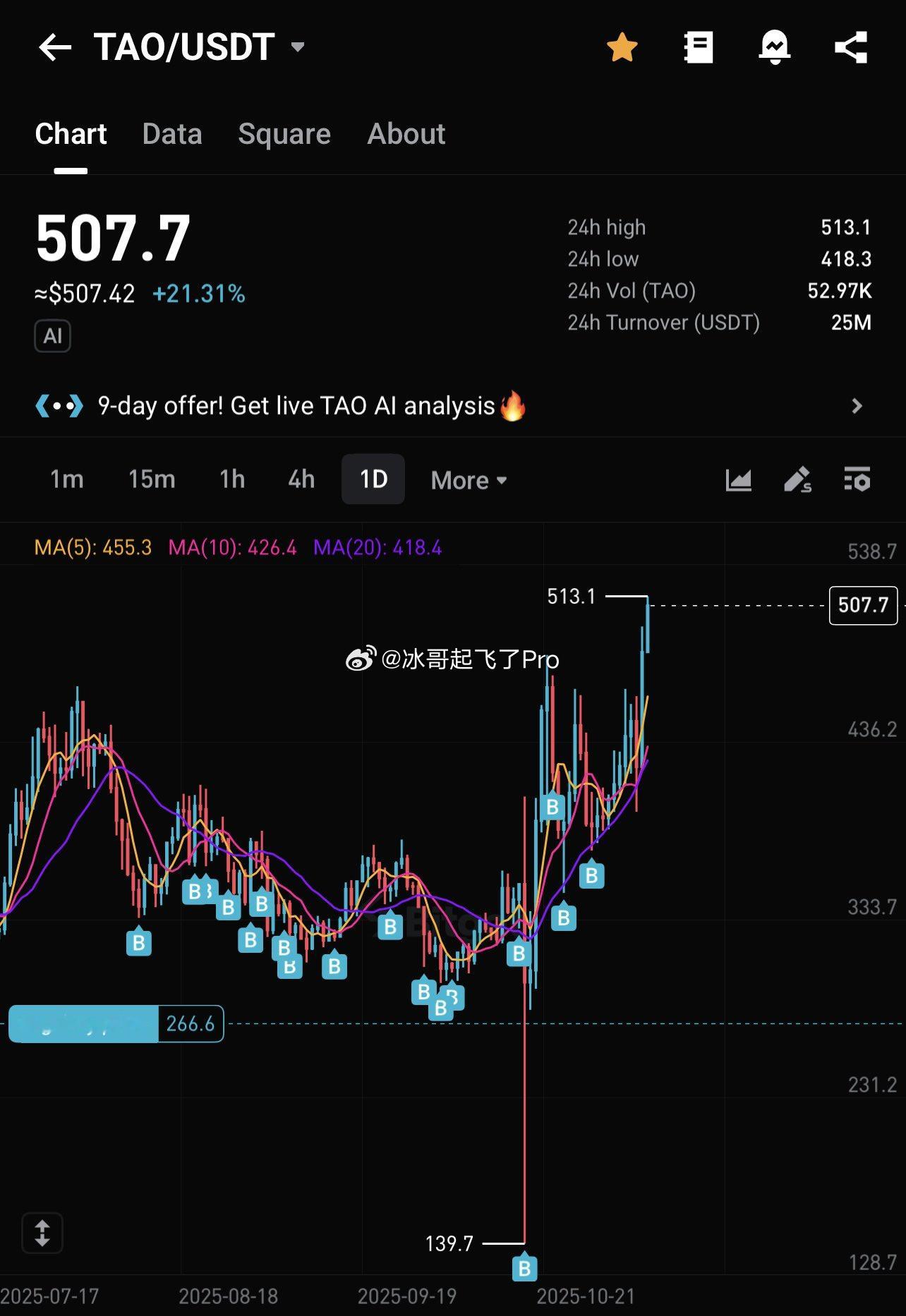This screenshot has height=1316, width=906.
Task: Enable the 4h chart interval
Action: (301, 479)
